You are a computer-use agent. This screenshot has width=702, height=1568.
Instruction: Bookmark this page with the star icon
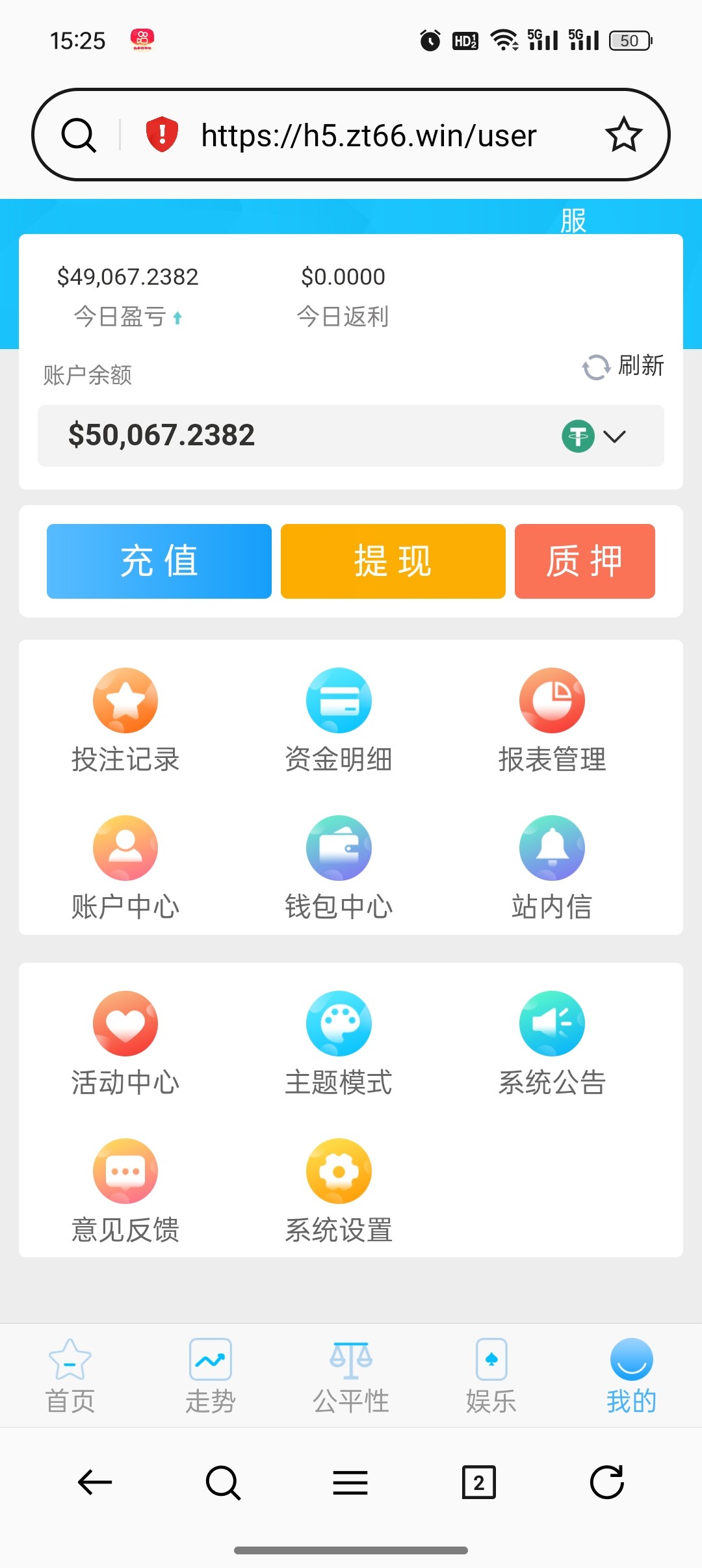tap(623, 135)
